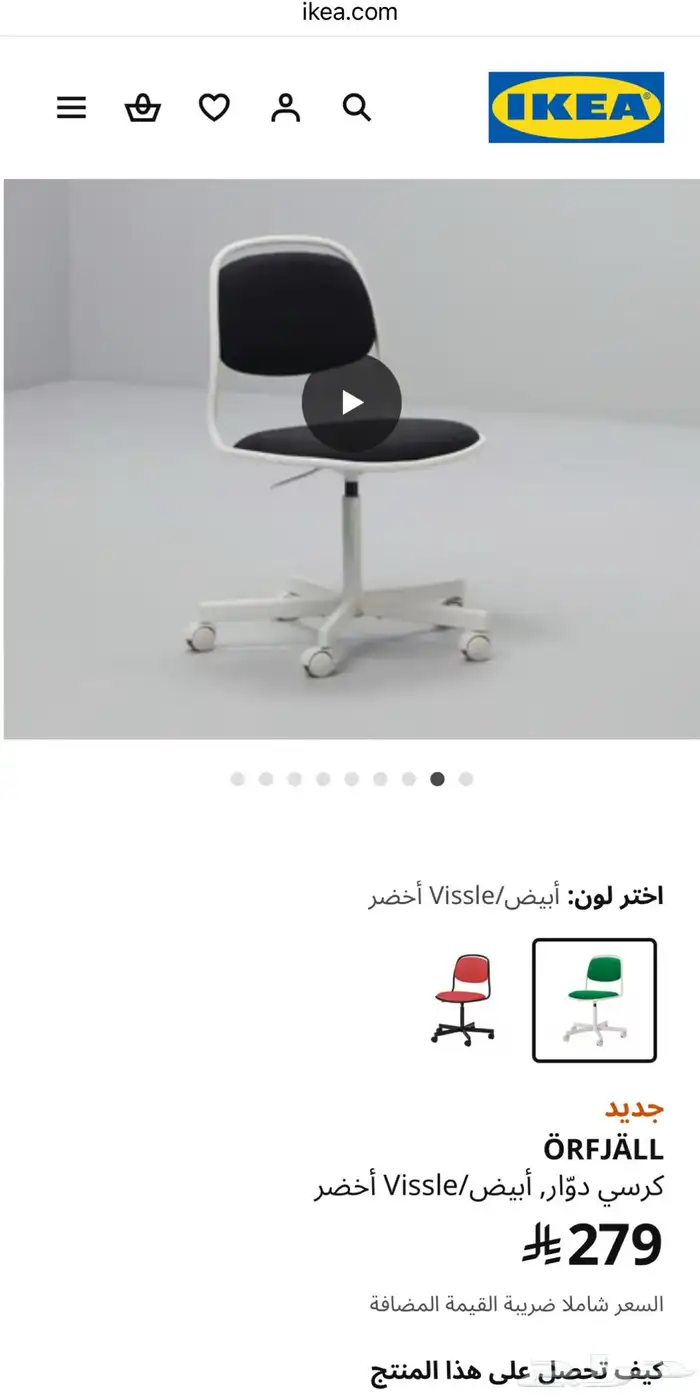Open the account profile icon
700x1397 pixels.
[285, 108]
